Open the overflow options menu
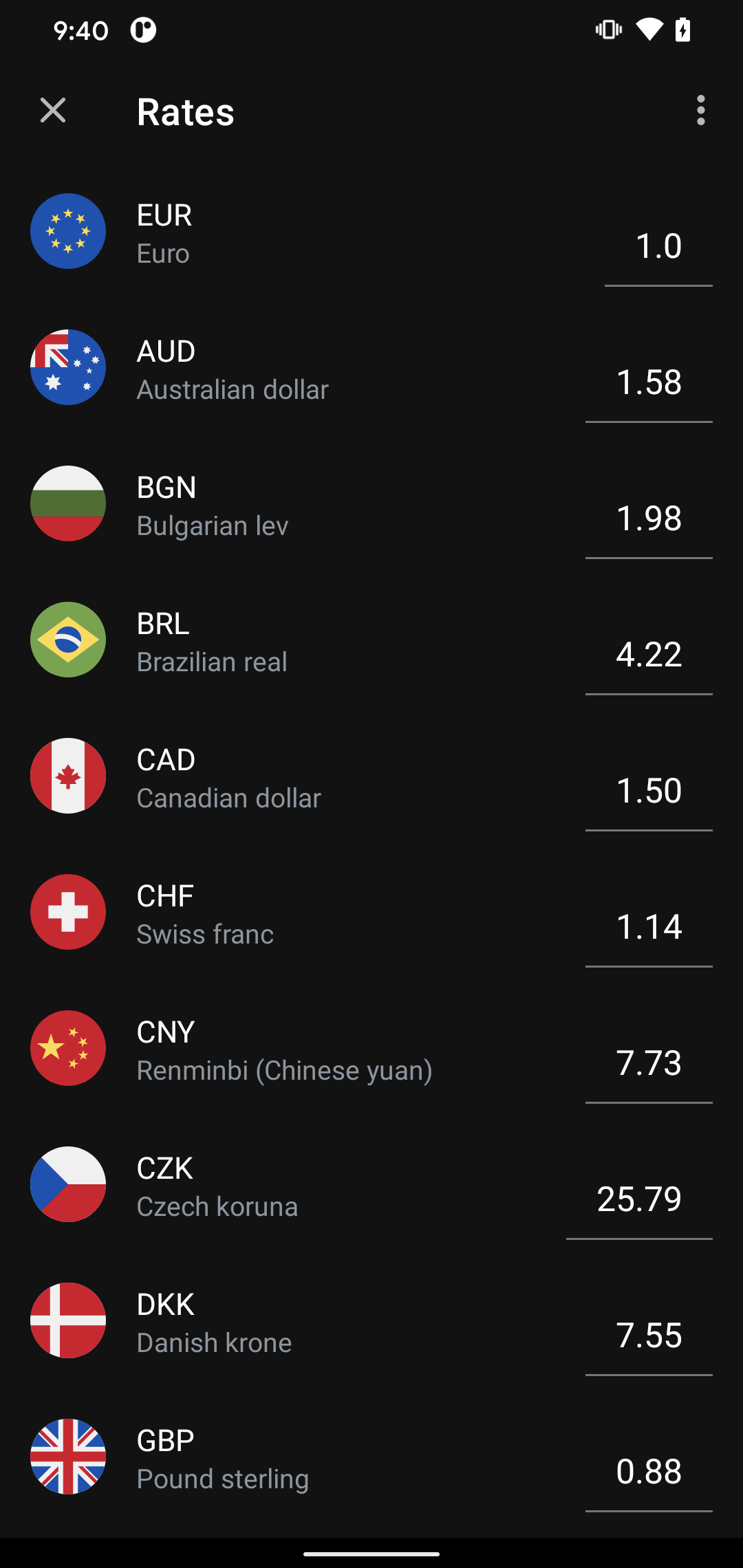743x1568 pixels. click(700, 111)
